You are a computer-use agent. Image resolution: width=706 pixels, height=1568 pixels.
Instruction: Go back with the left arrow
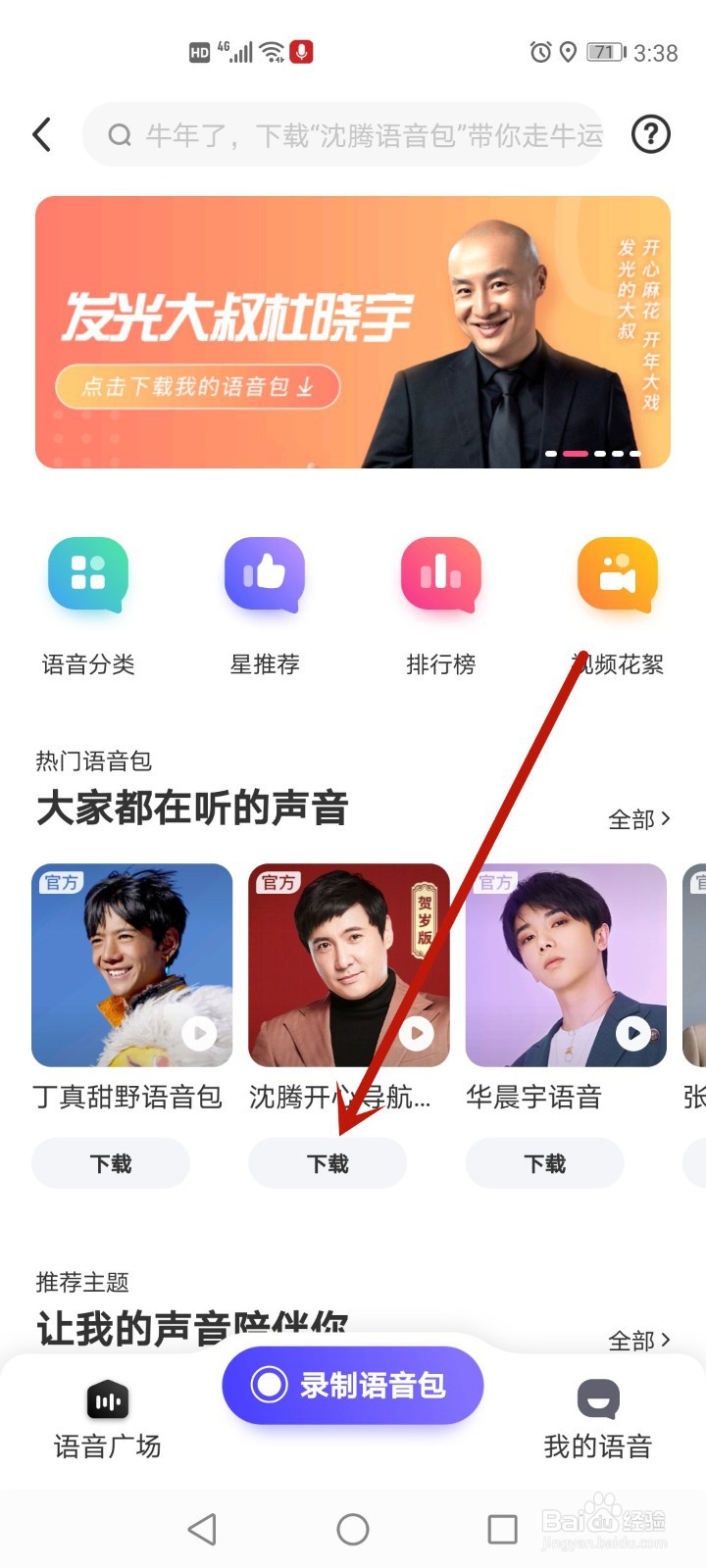tap(41, 134)
